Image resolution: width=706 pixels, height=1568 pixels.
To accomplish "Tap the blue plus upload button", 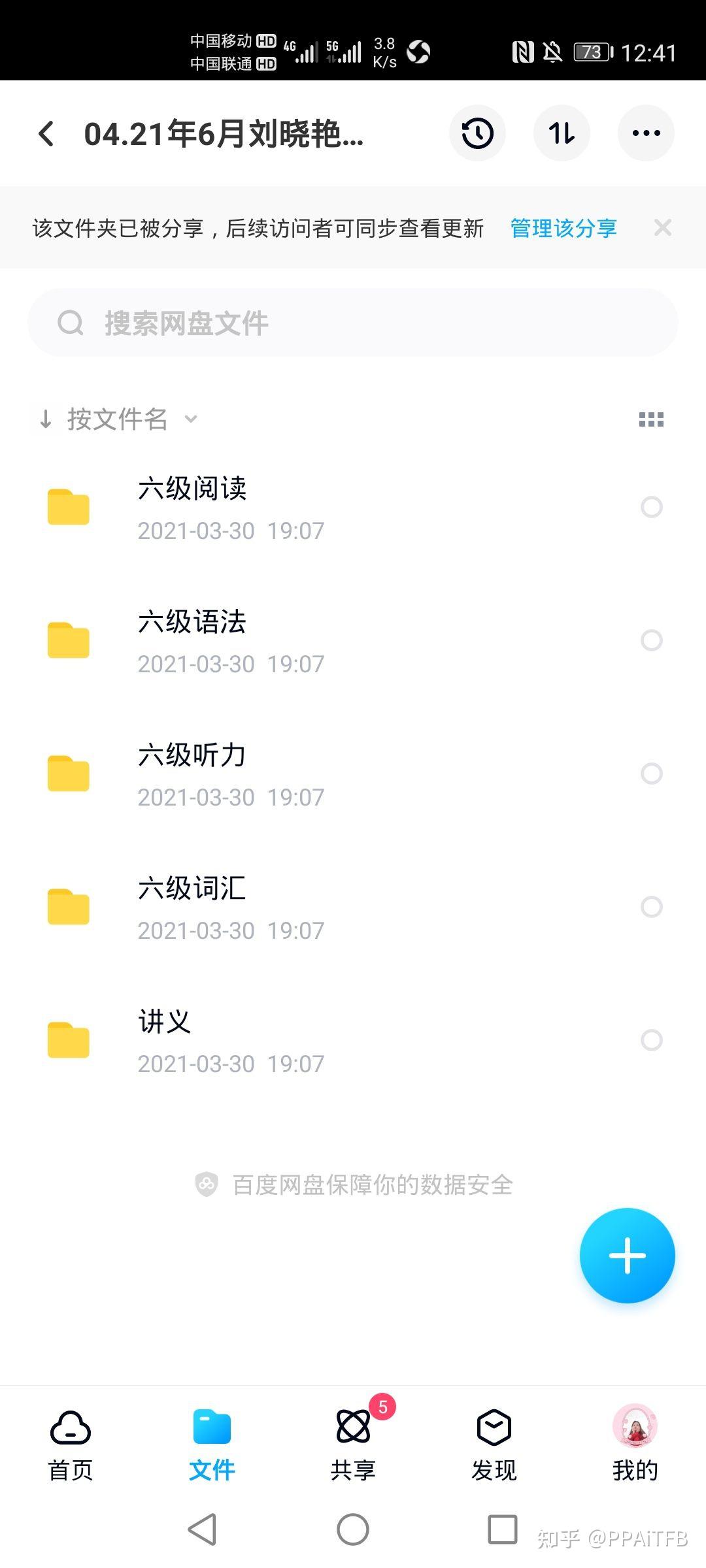I will point(627,1255).
